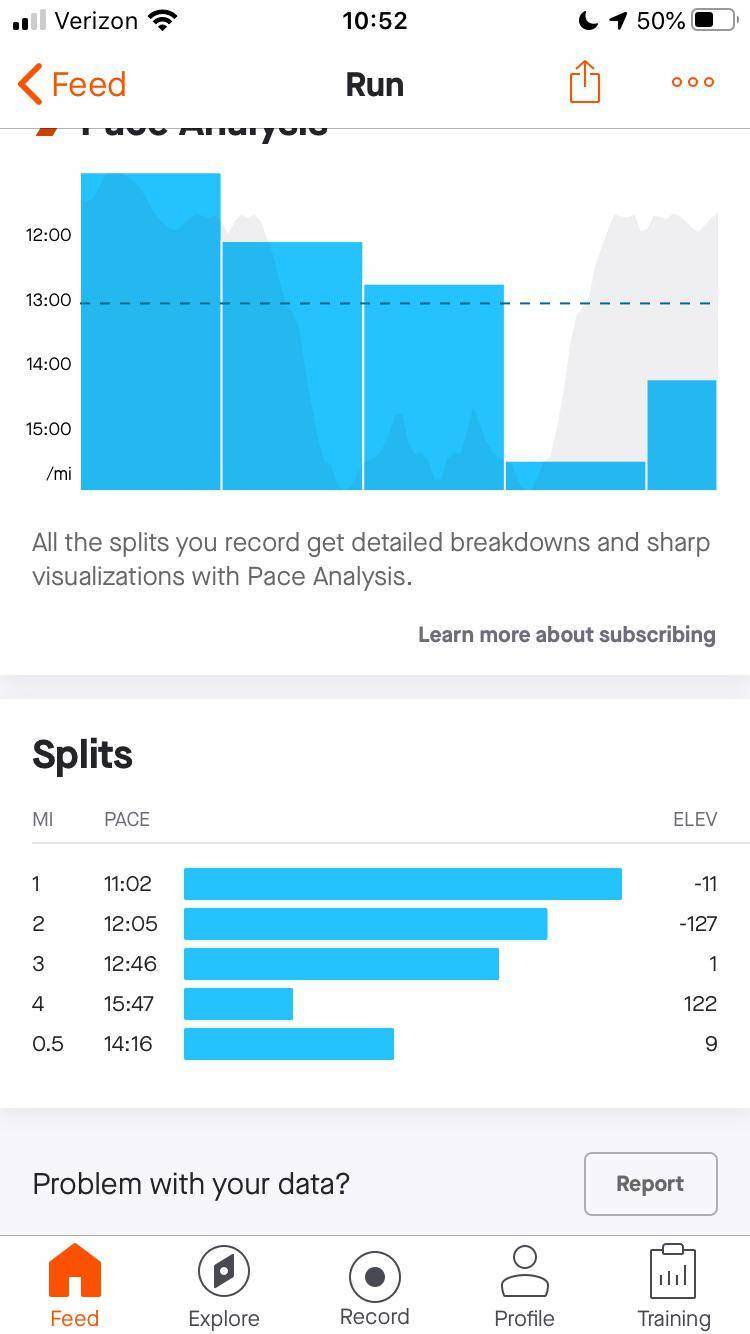Select the Feed icon in bottom navigation
This screenshot has height=1334, width=750.
74,1270
